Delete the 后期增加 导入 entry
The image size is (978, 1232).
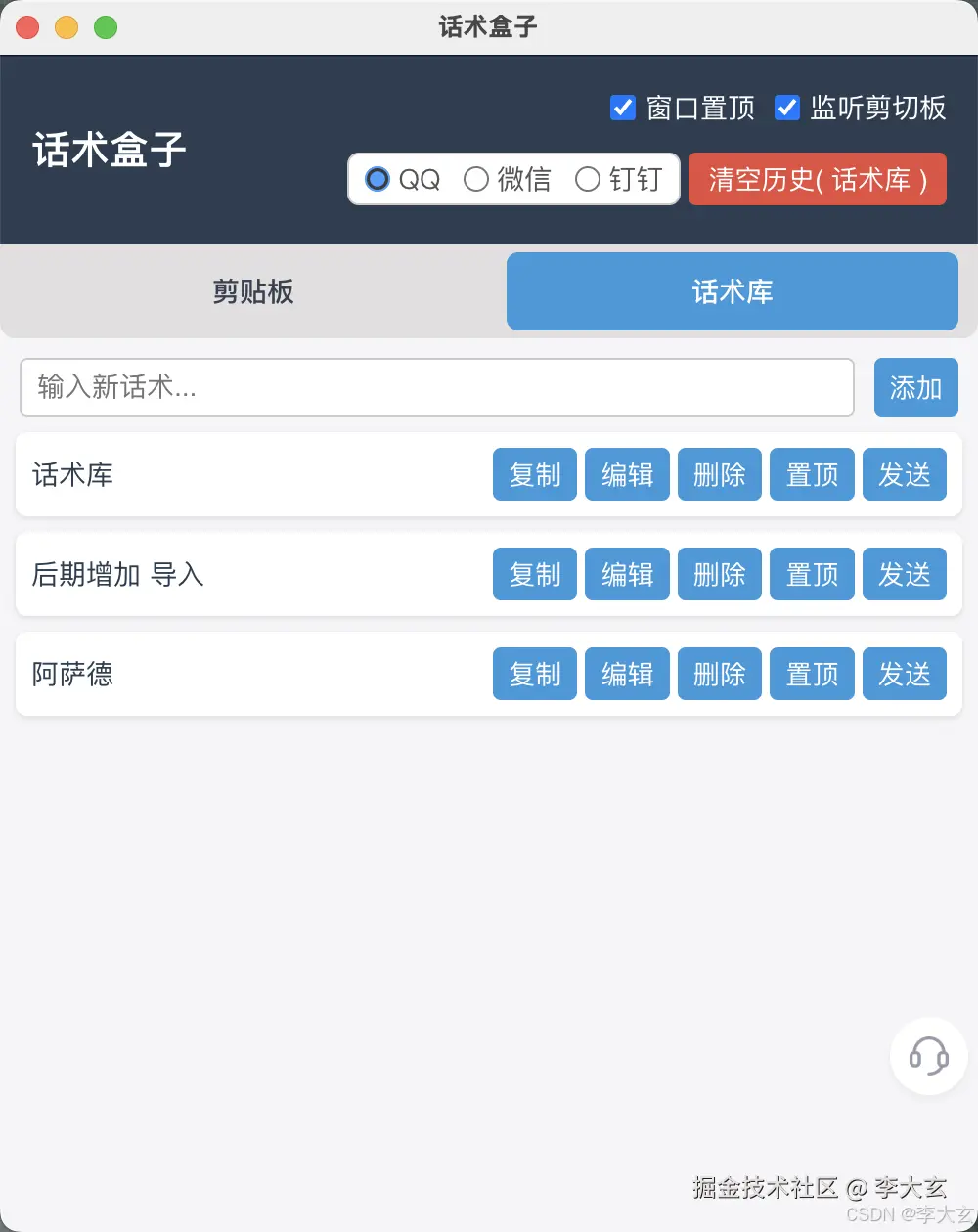click(719, 574)
